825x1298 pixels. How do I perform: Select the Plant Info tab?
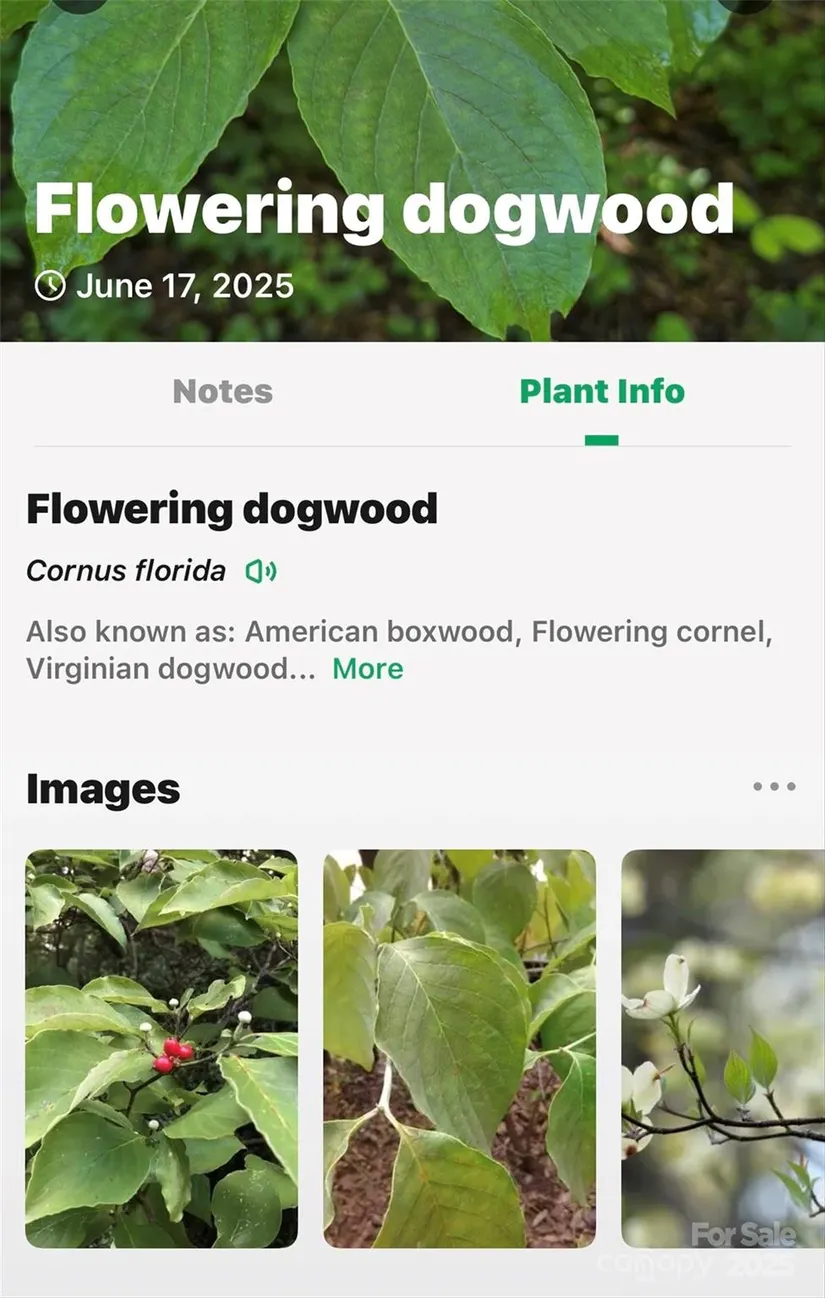[602, 391]
